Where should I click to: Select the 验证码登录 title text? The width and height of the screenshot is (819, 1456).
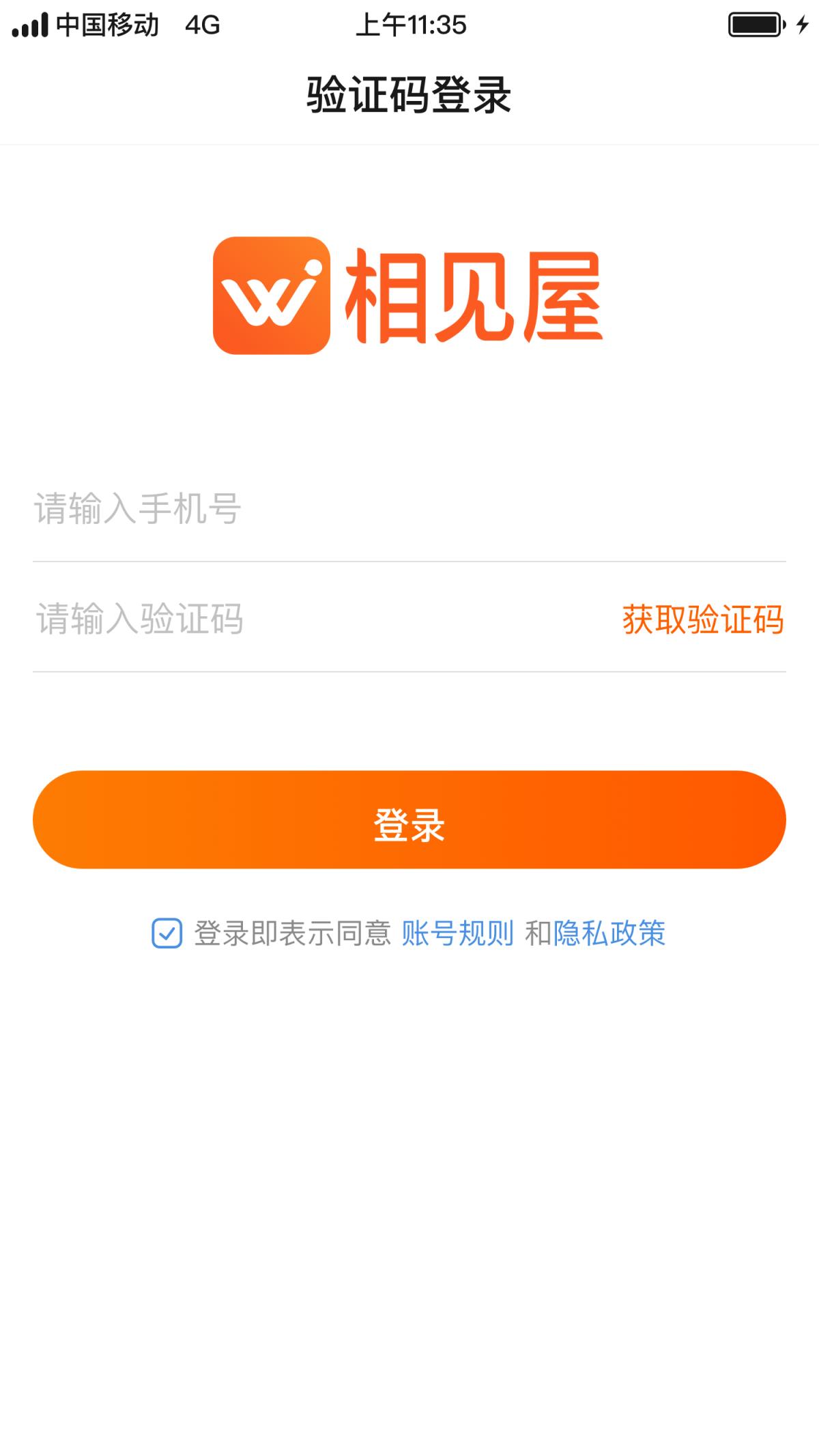click(409, 94)
